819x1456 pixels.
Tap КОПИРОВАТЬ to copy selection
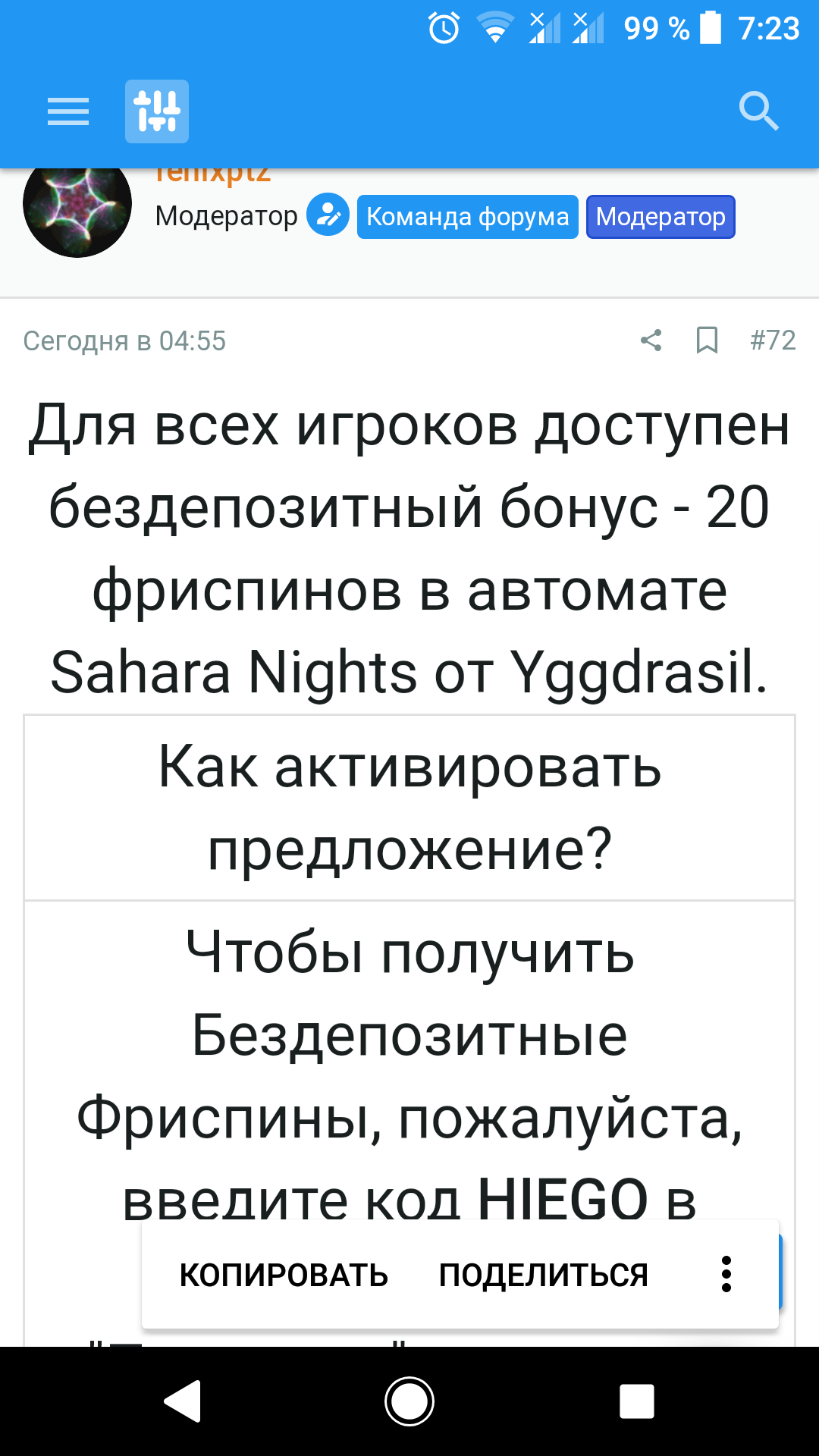point(284,1275)
